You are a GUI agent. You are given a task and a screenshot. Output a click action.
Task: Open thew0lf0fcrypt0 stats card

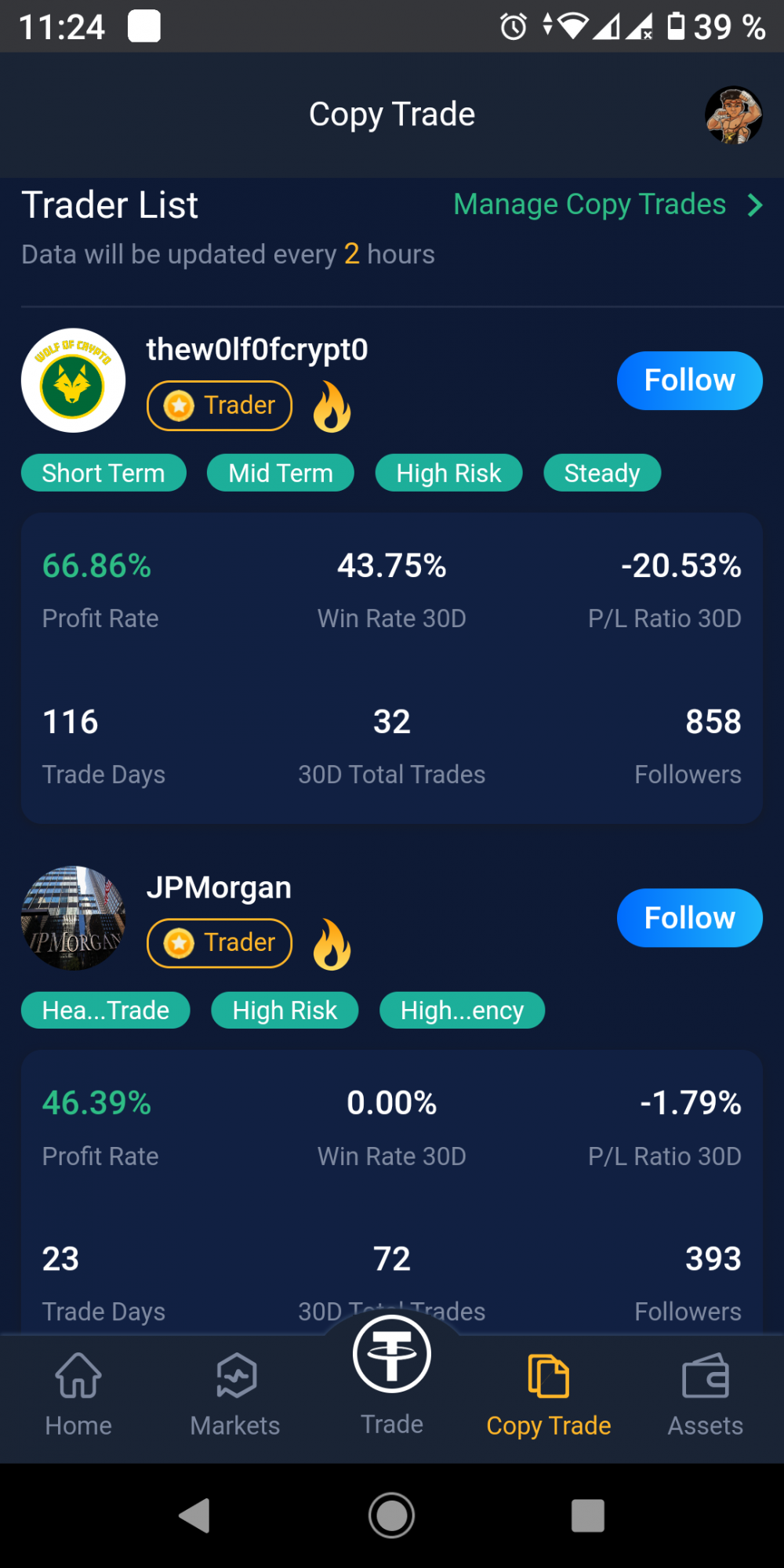[x=392, y=668]
